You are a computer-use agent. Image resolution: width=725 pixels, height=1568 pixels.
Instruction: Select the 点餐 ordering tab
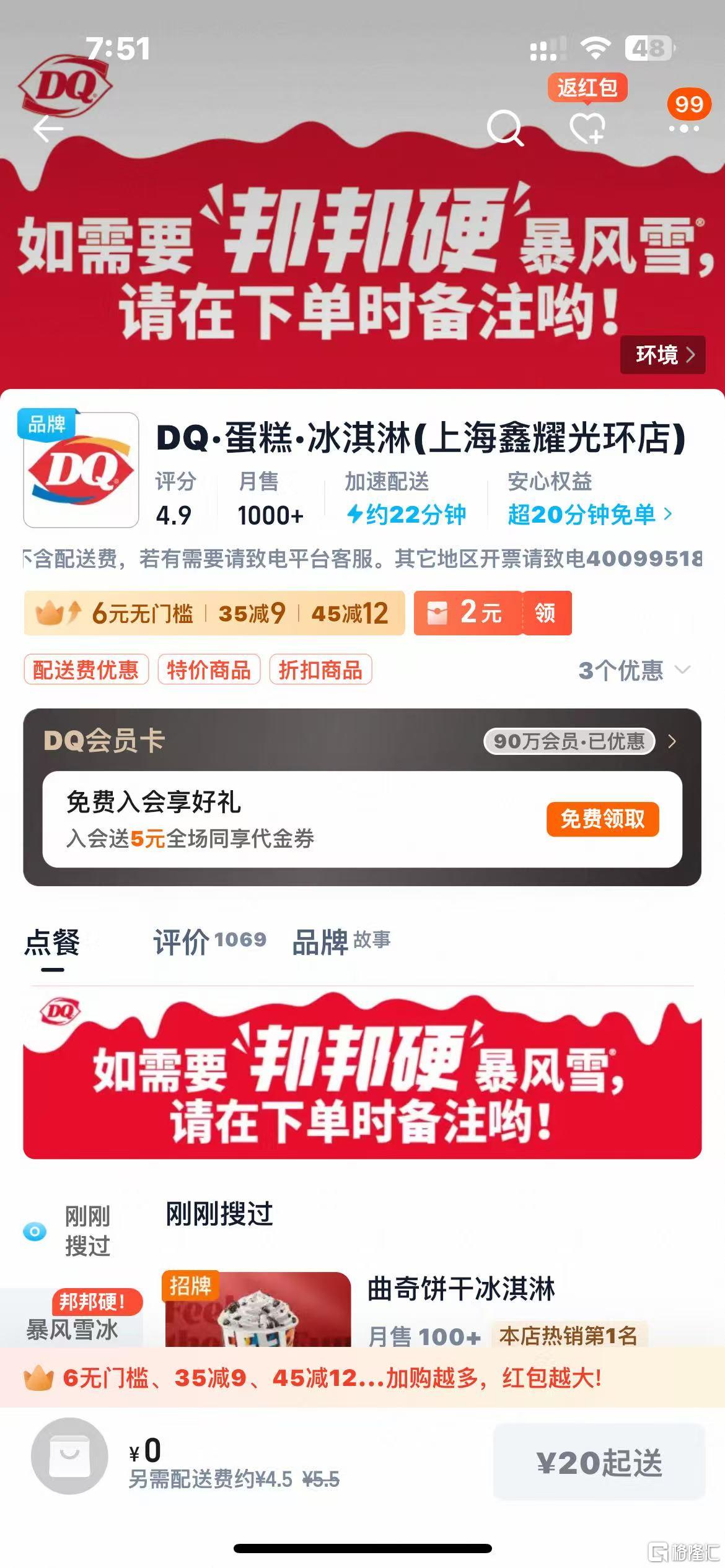[x=52, y=943]
